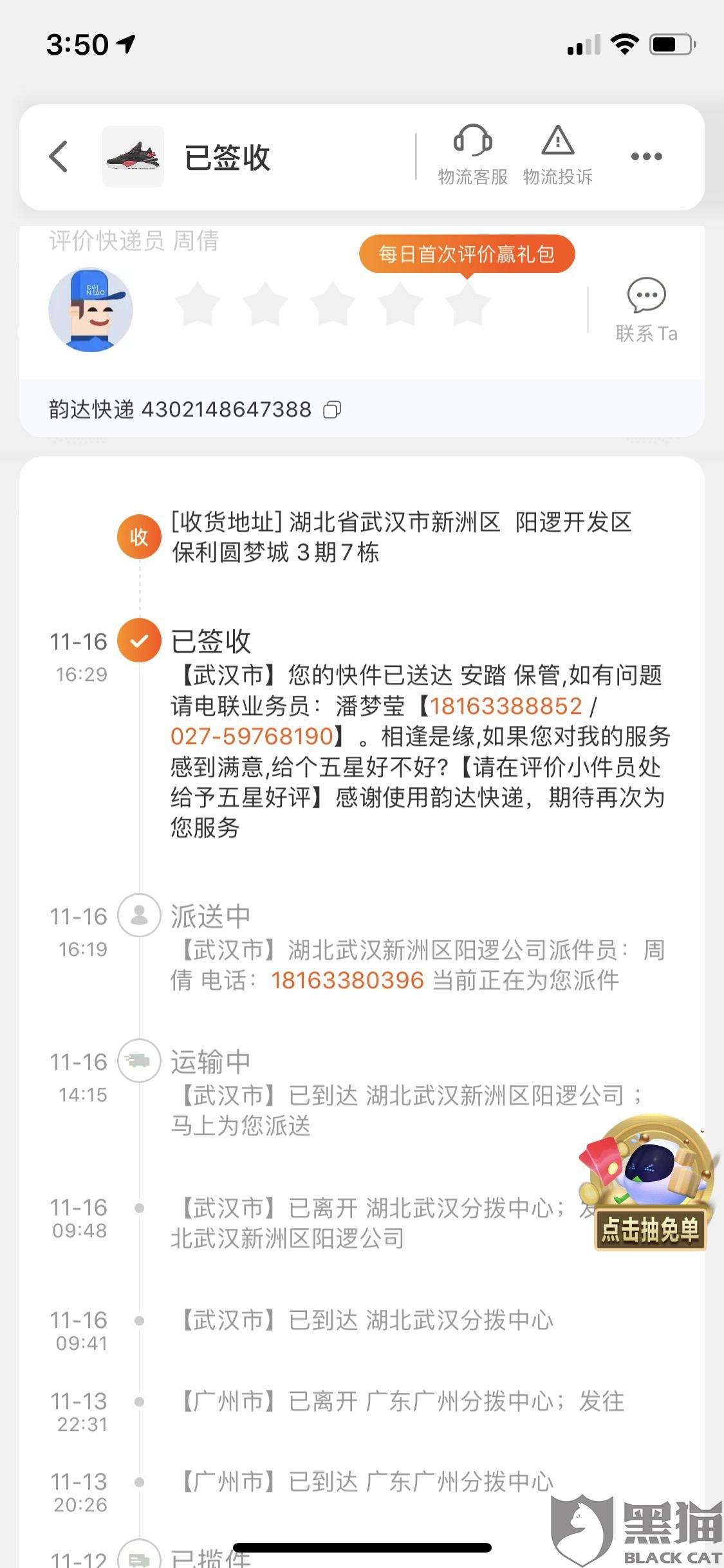Open the sneaker product thumbnail
This screenshot has width=724, height=1568.
(133, 156)
